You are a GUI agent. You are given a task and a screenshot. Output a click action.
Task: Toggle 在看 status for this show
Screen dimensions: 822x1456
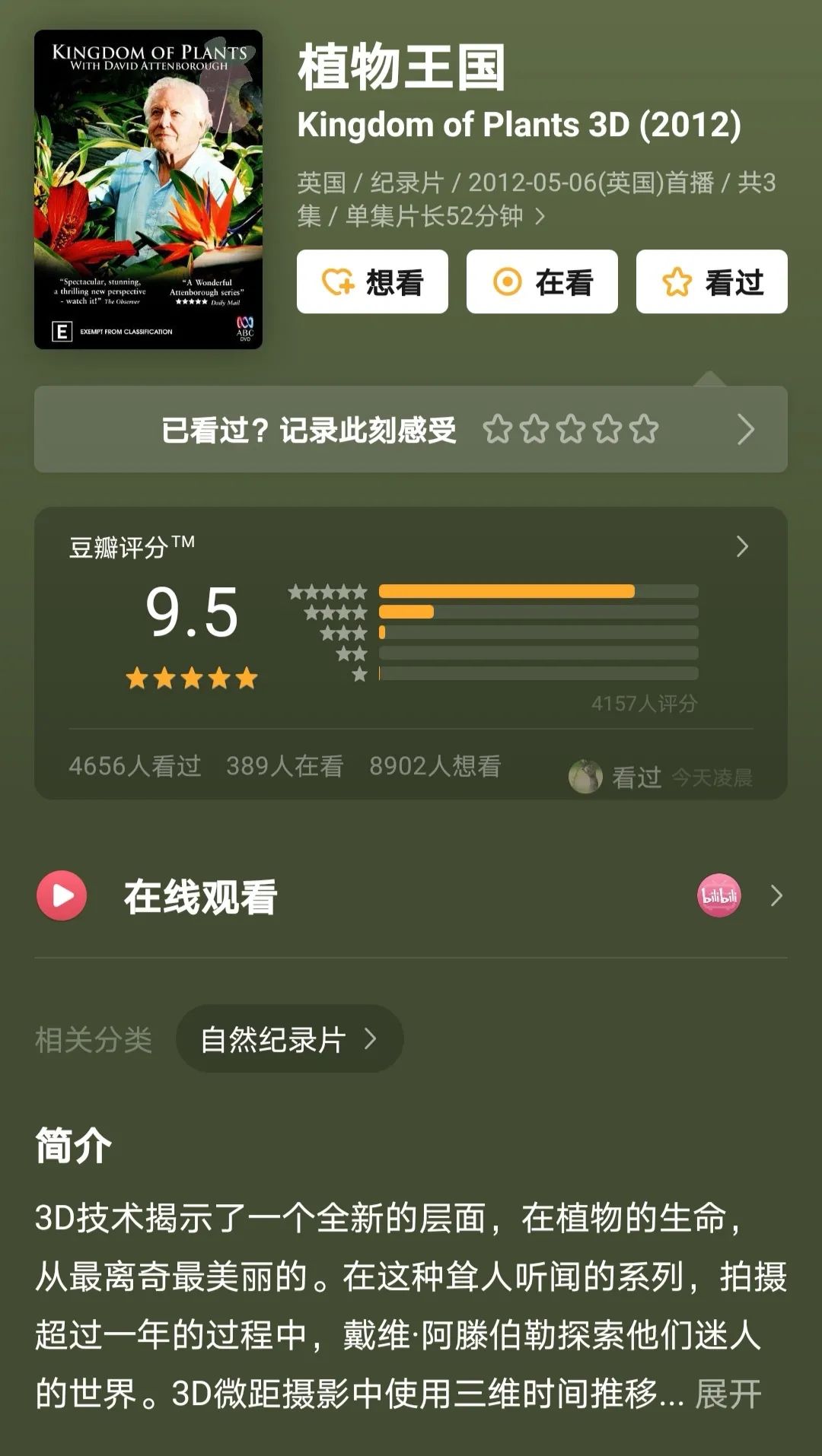click(x=541, y=281)
